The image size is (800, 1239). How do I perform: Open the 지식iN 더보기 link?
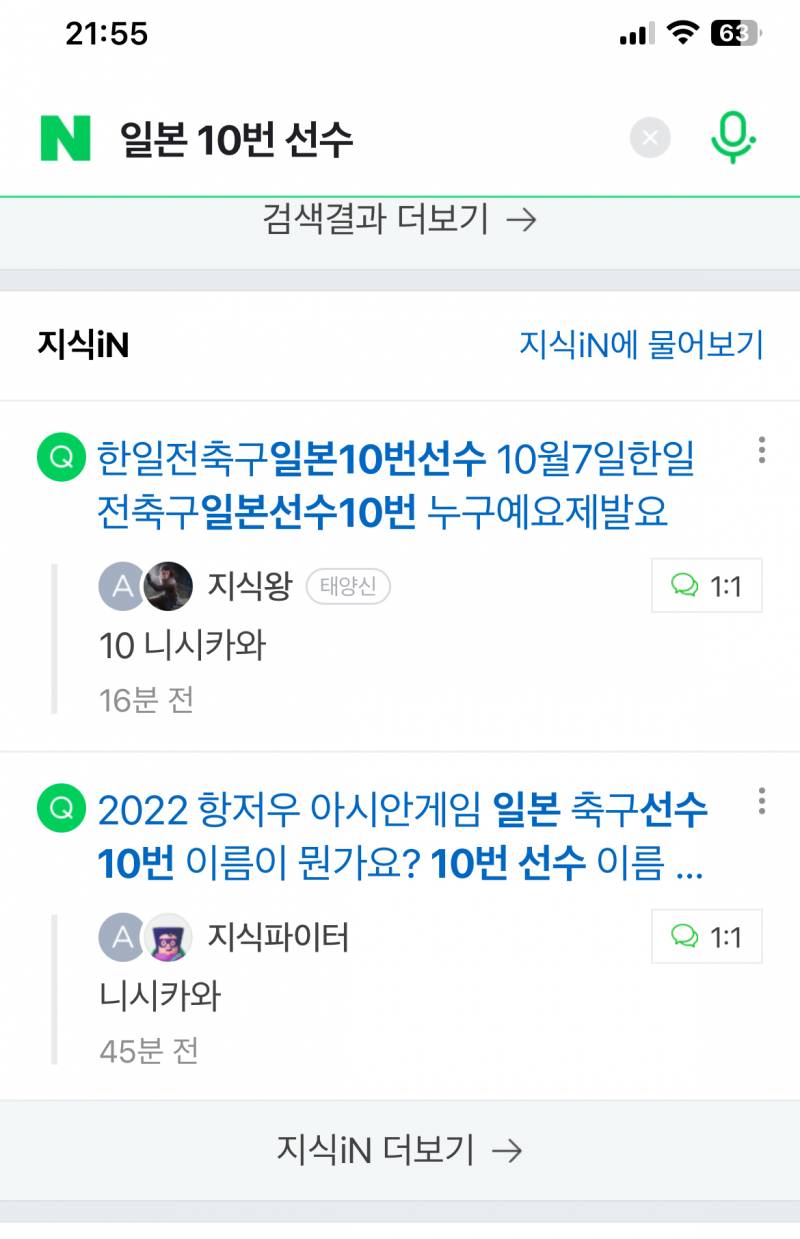399,1150
